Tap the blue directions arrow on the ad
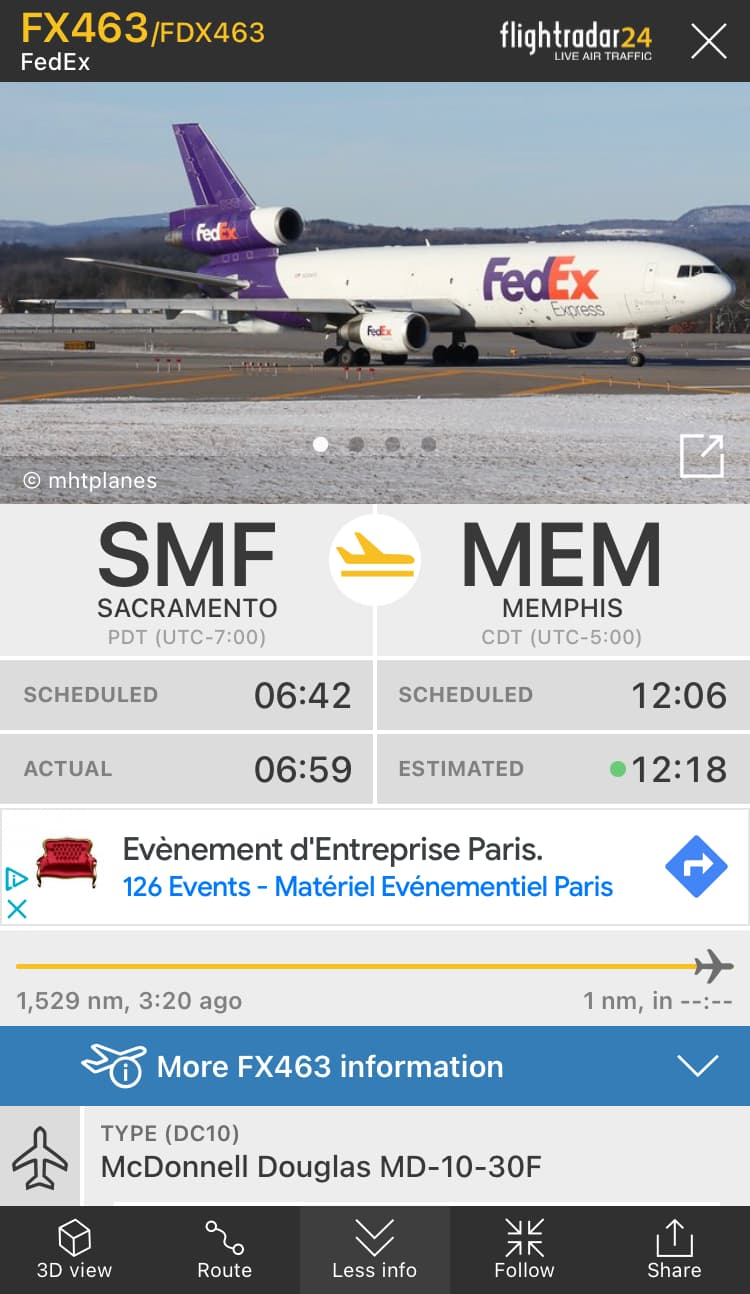Screen dimensions: 750x1294 [x=696, y=867]
